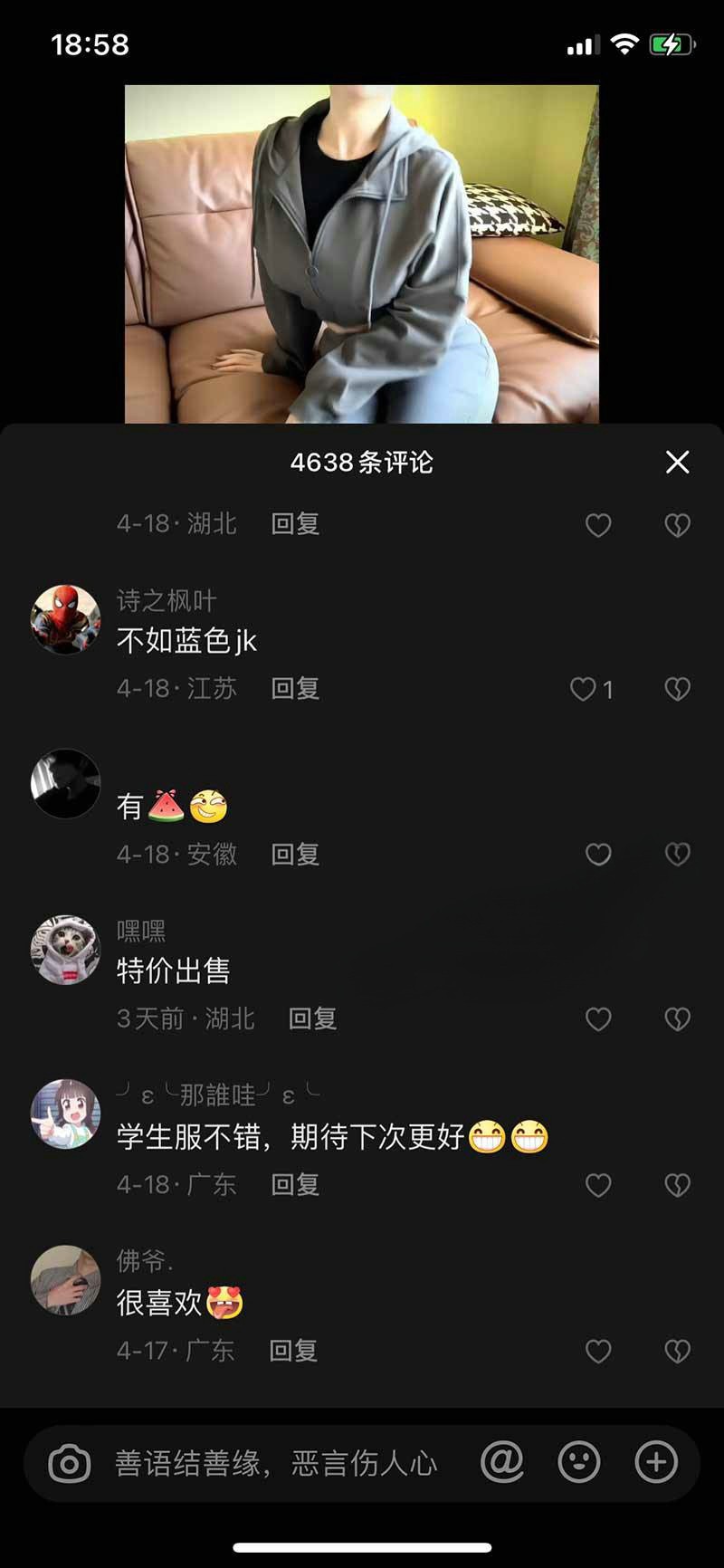Like the watermelon emoji comment from 安徽
Image resolution: width=724 pixels, height=1568 pixels.
click(x=598, y=855)
